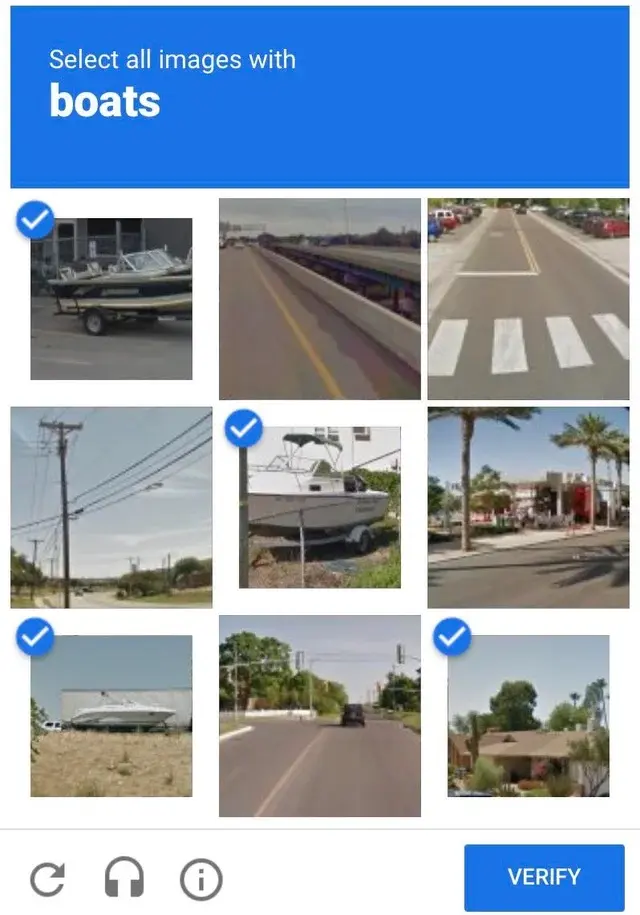This screenshot has height=915, width=640.
Task: Uncheck the white boat with canopy tile
Action: pos(319,507)
